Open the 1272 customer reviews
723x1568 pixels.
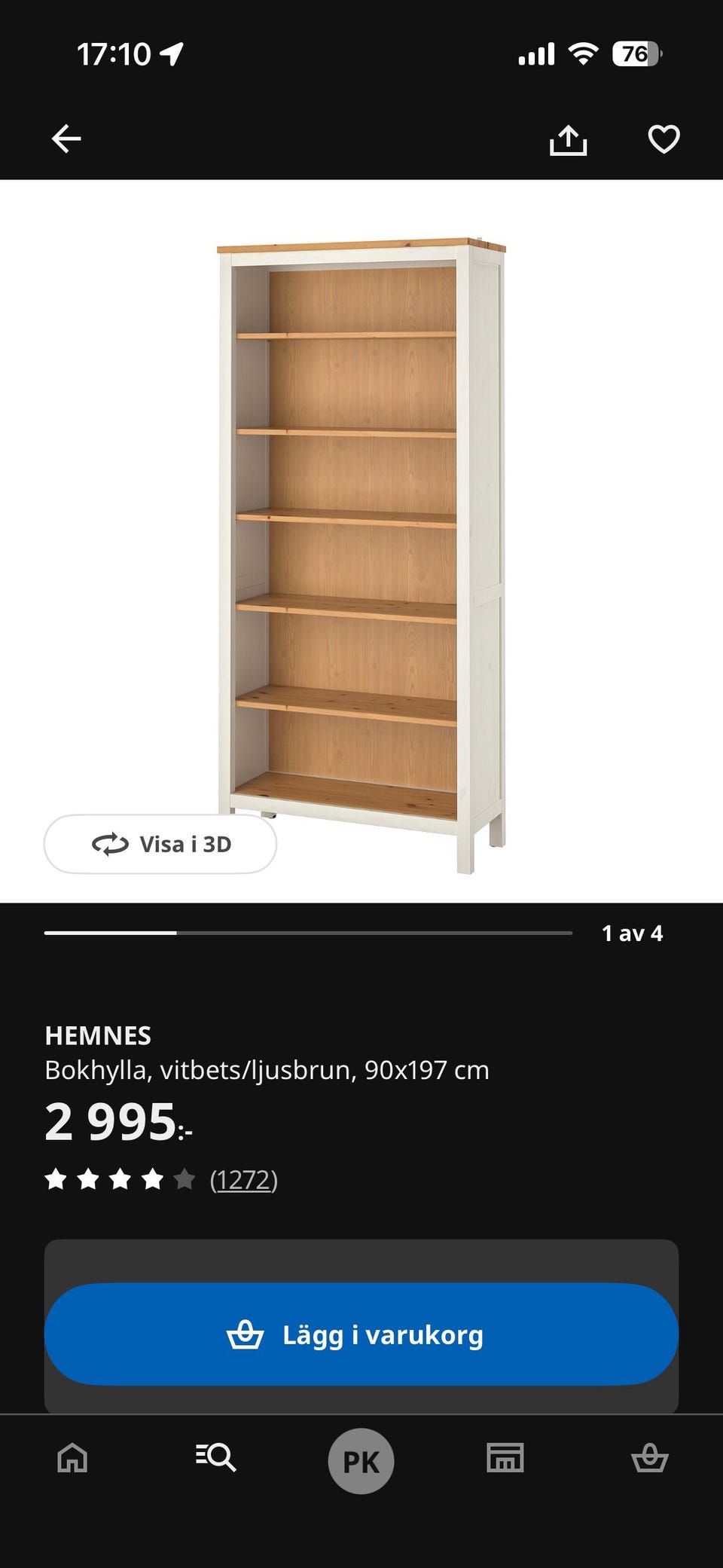[243, 1179]
